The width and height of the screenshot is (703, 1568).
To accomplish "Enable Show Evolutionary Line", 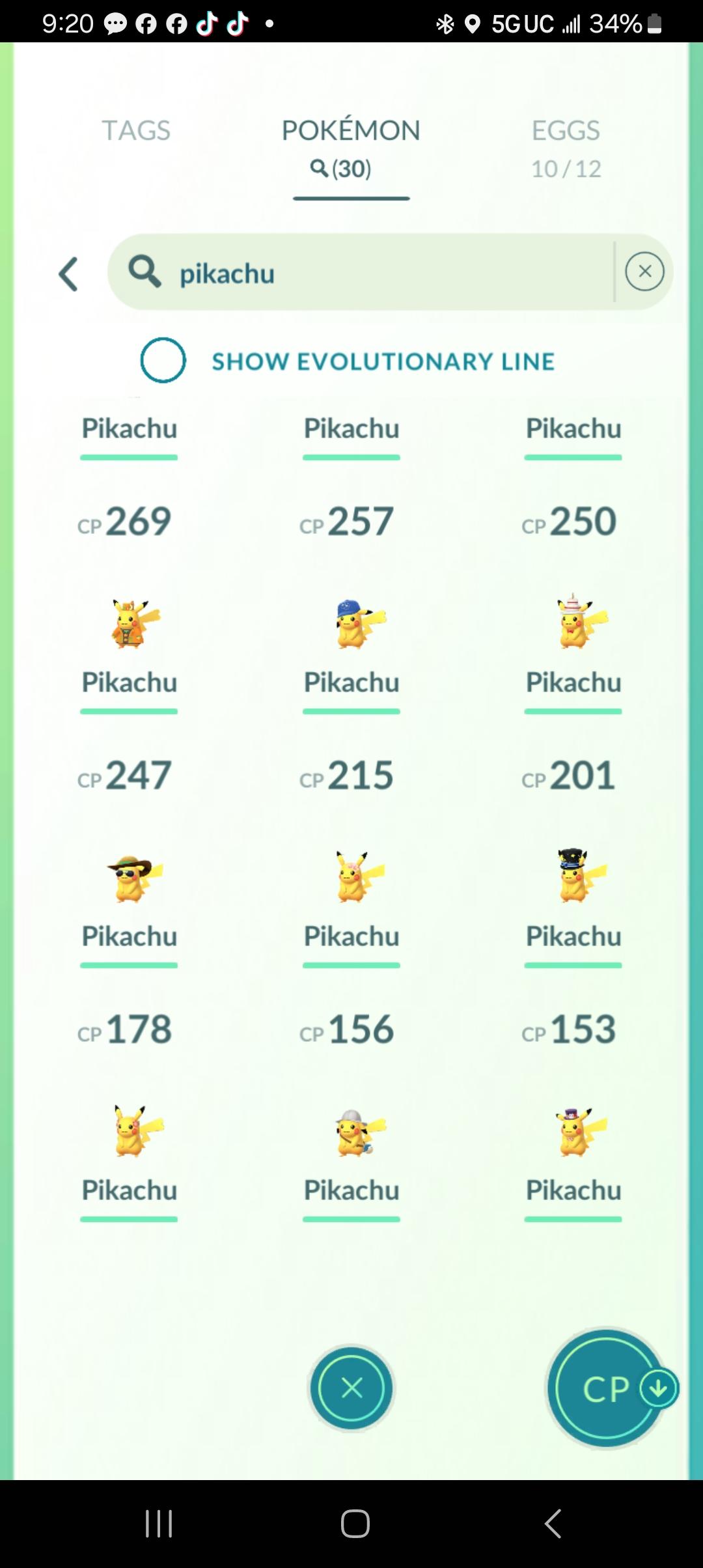I will (162, 360).
